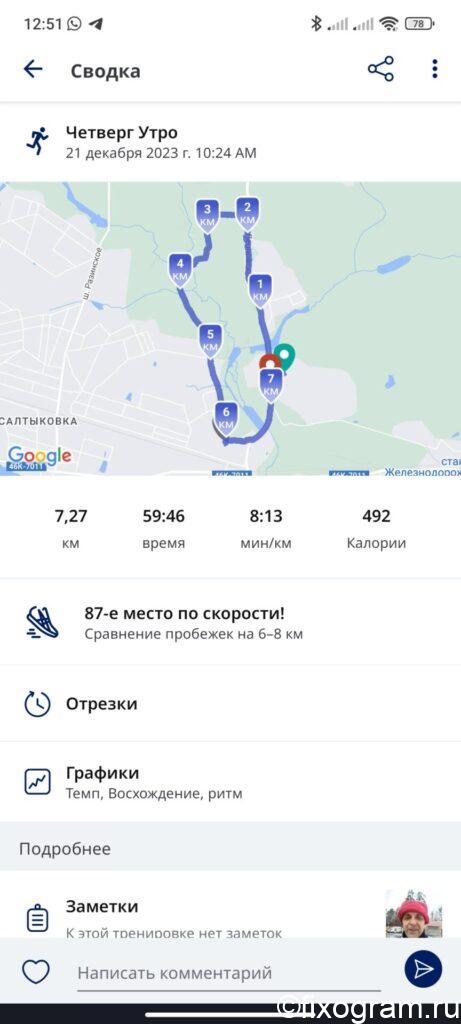Viewport: 461px width, 1024px height.
Task: View the workout photo thumbnail
Action: 413,914
